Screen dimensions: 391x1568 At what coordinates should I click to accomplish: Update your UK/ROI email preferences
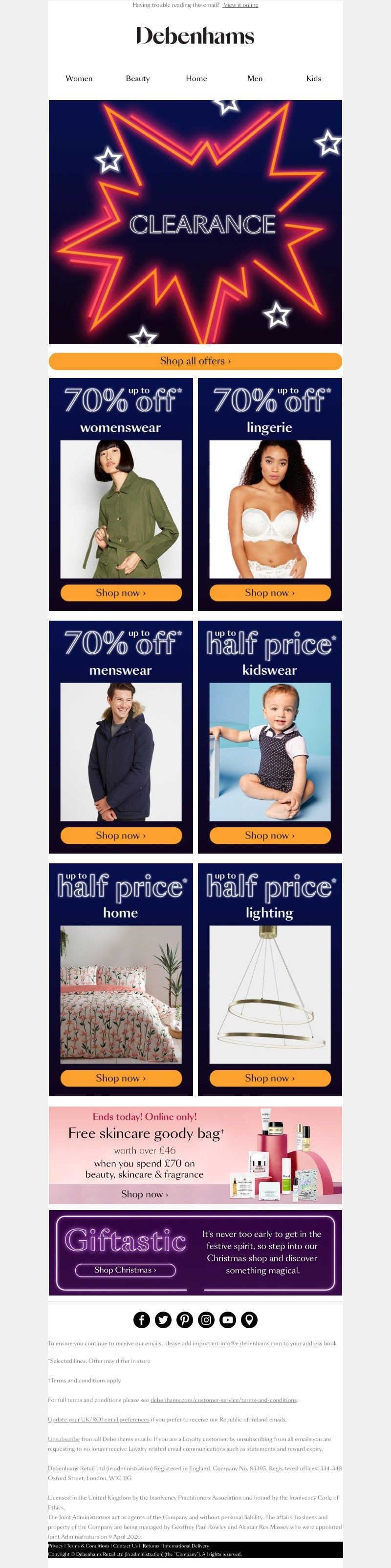coord(98,1420)
